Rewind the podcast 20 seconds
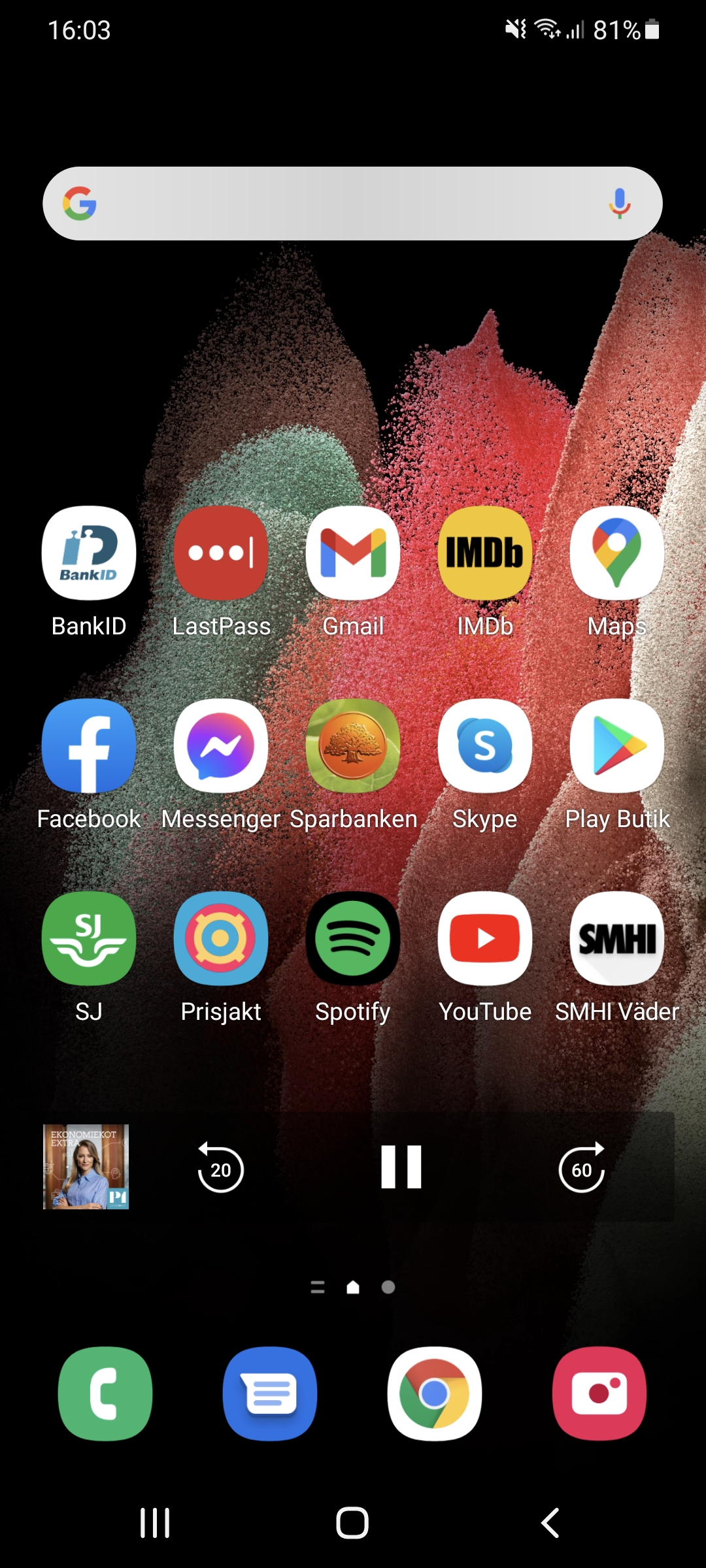 pos(220,1168)
